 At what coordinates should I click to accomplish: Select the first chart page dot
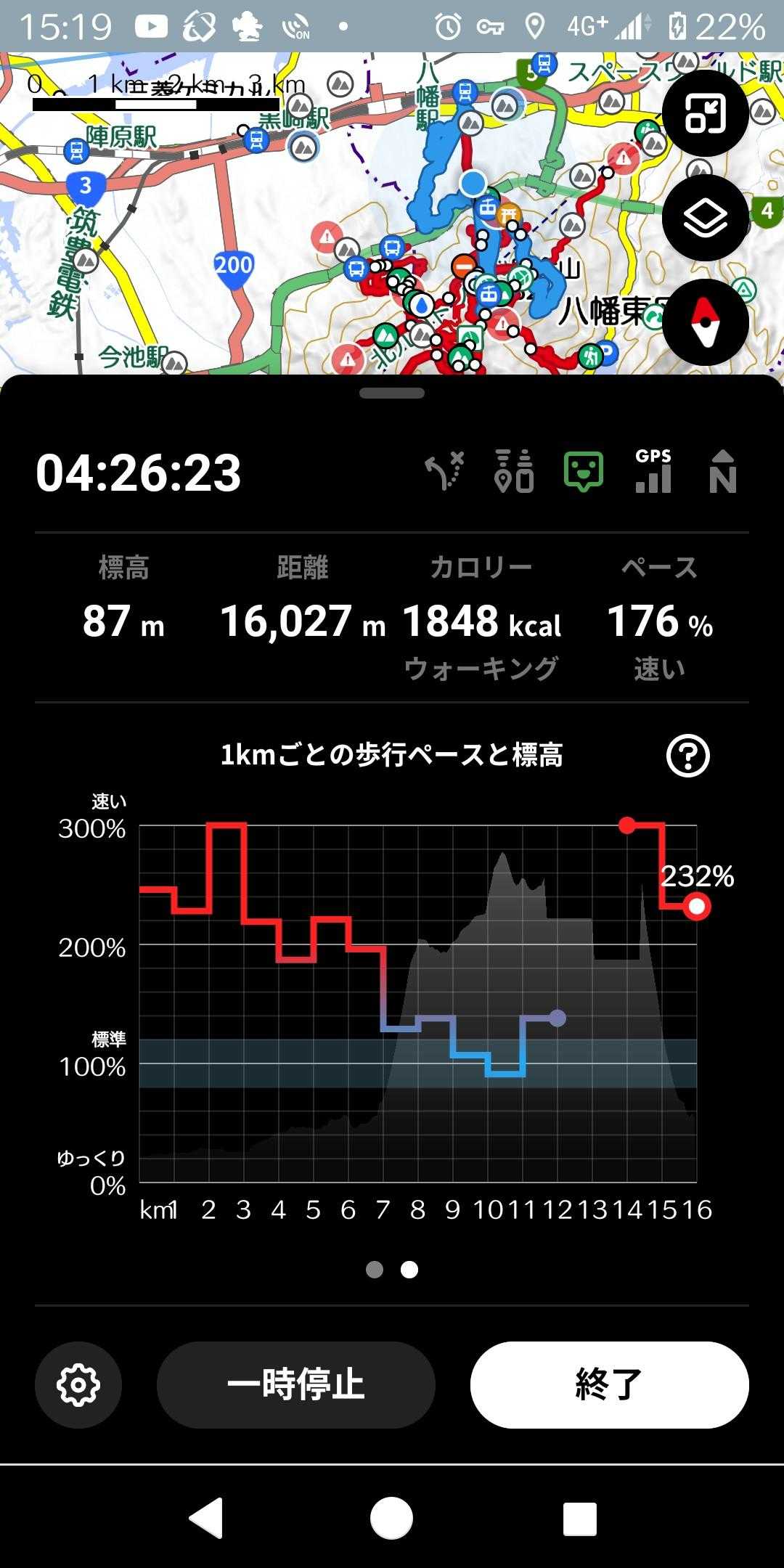coord(375,1270)
